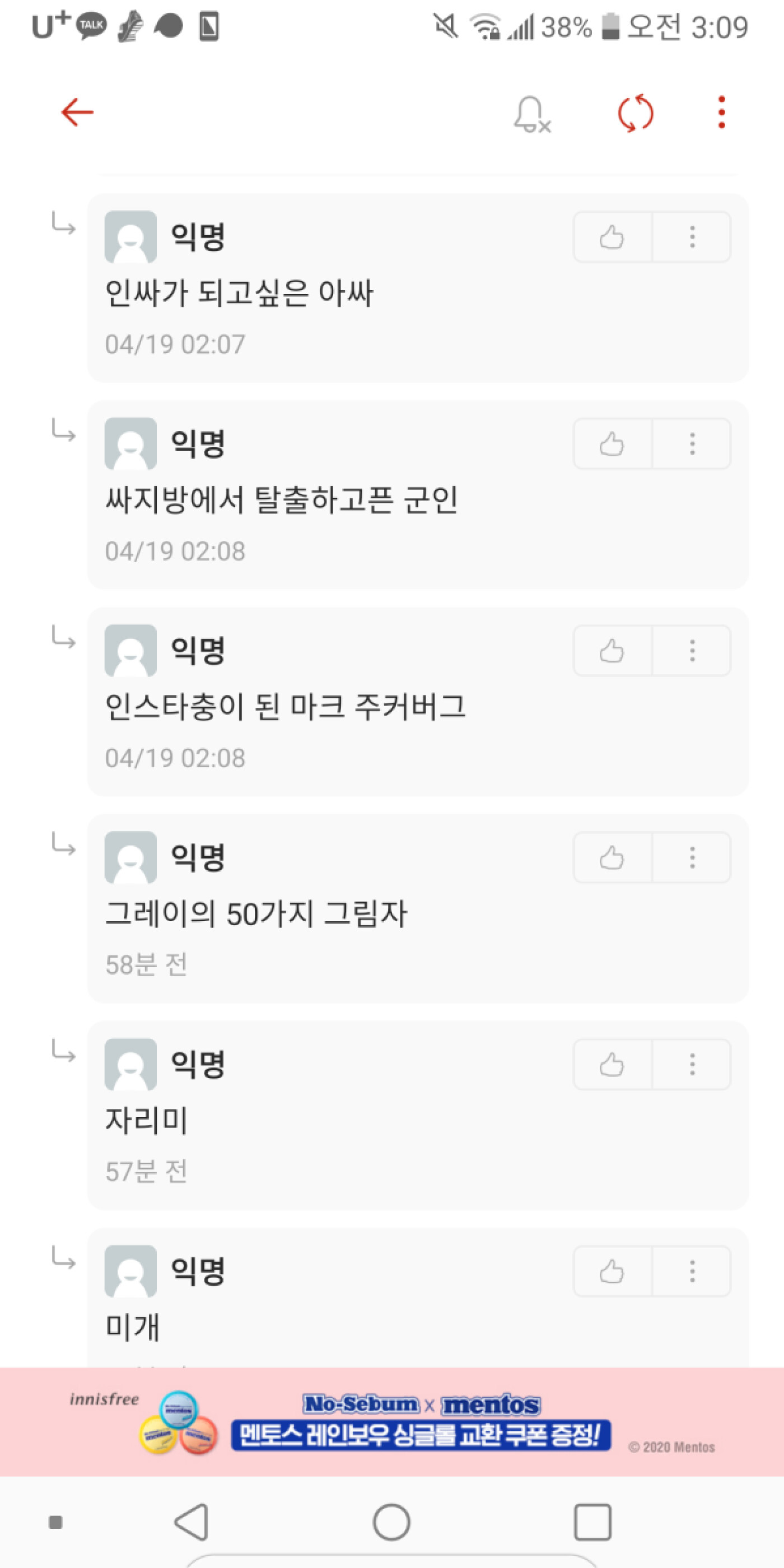The width and height of the screenshot is (784, 1568).
Task: Open the innisfree No-Sebum mentos ad banner
Action: point(392,1422)
